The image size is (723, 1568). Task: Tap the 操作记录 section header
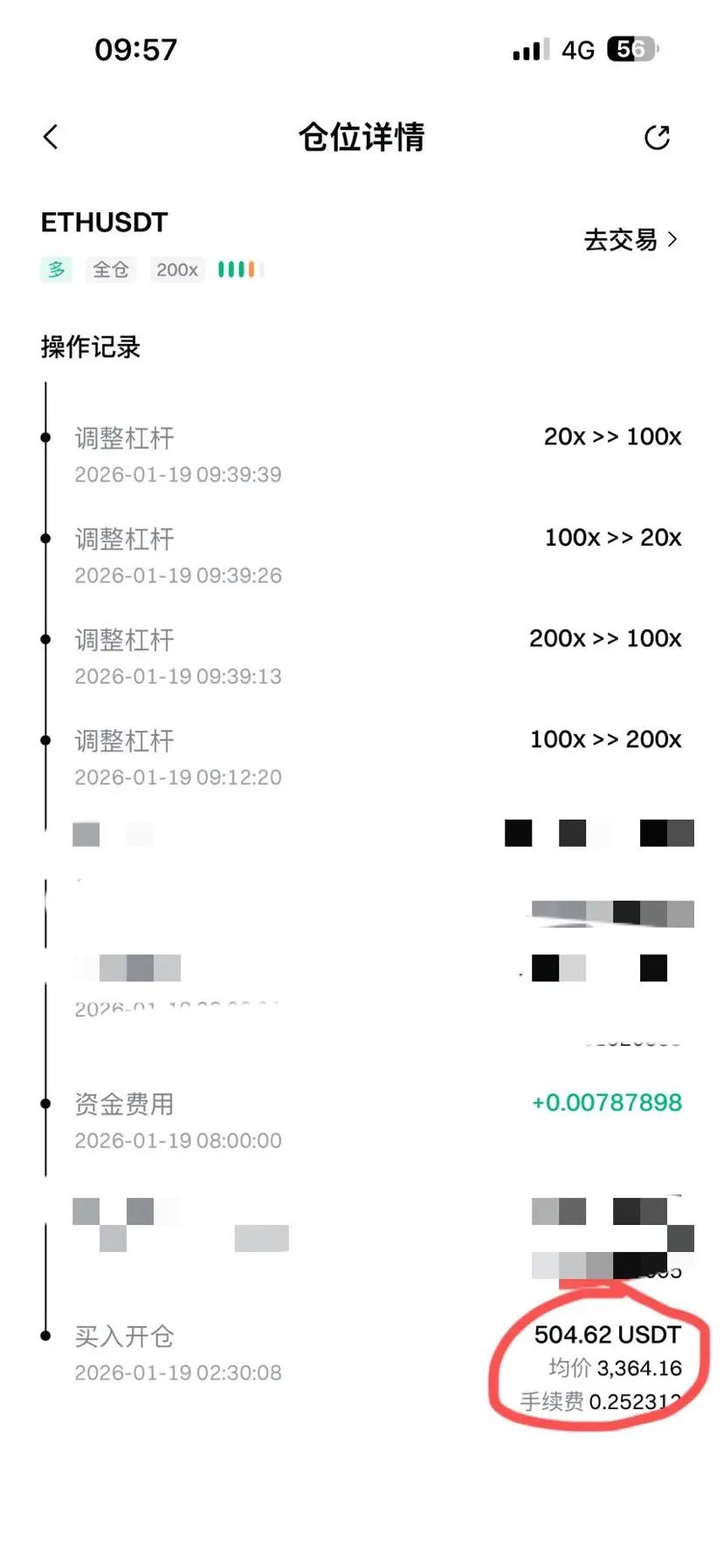click(88, 347)
